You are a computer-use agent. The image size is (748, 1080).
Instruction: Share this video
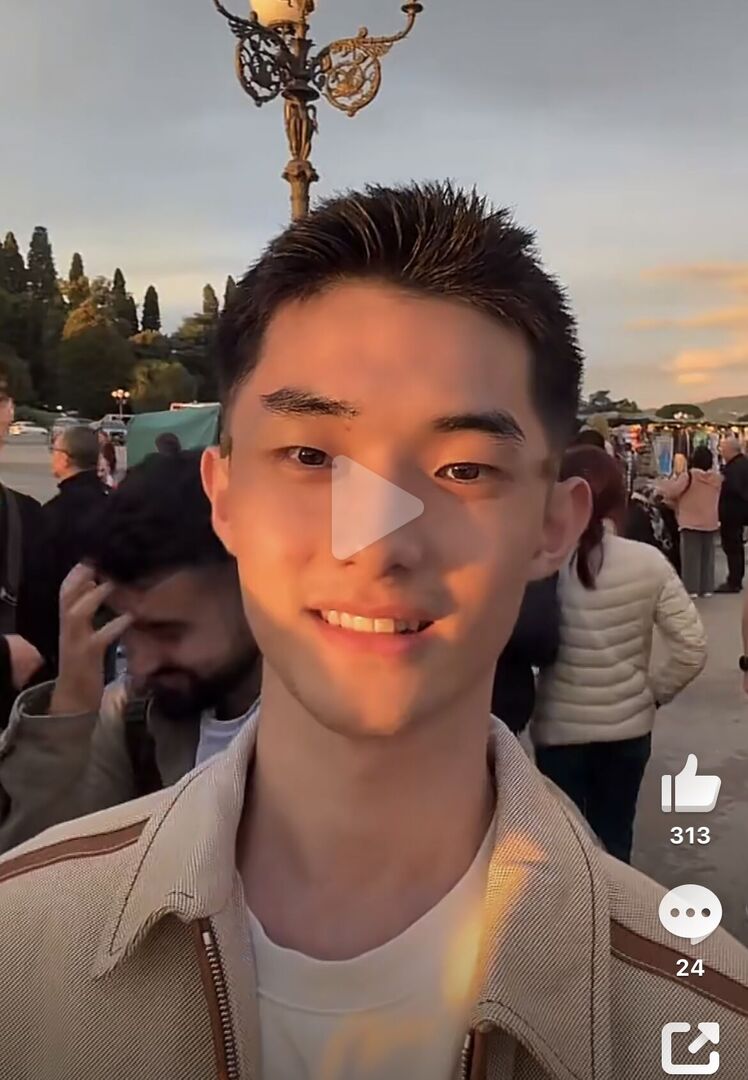690,1047
